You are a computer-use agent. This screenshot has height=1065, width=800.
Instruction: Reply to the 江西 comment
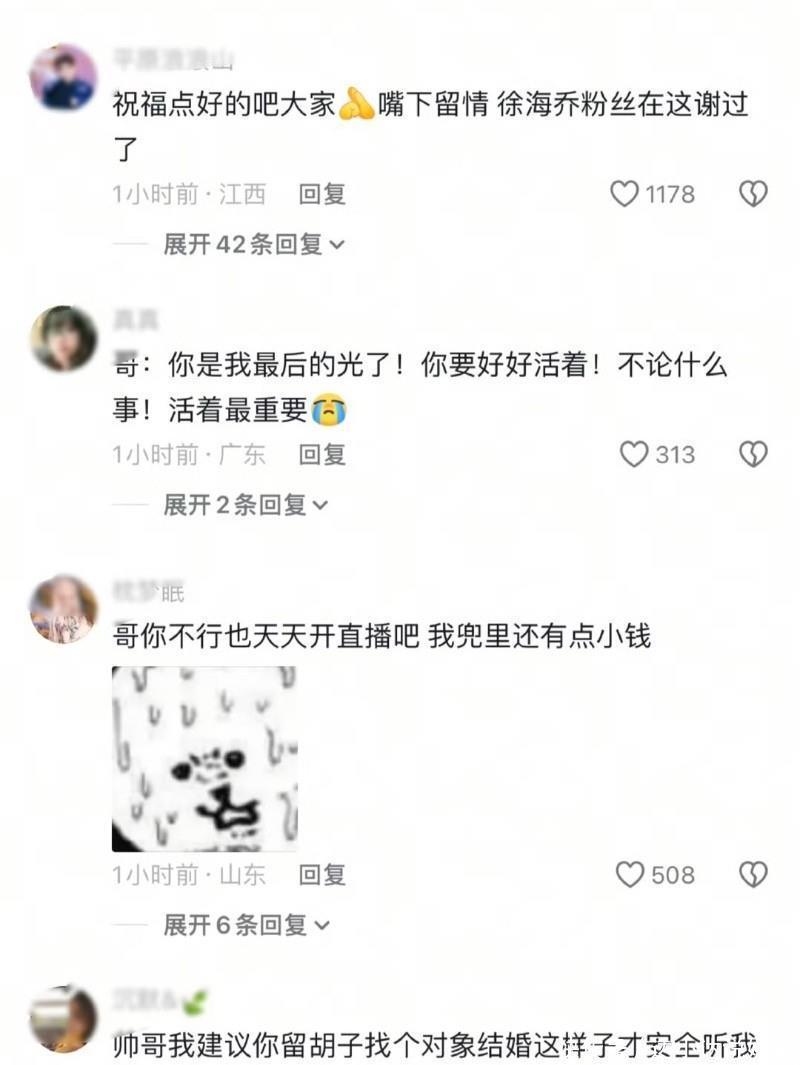322,194
